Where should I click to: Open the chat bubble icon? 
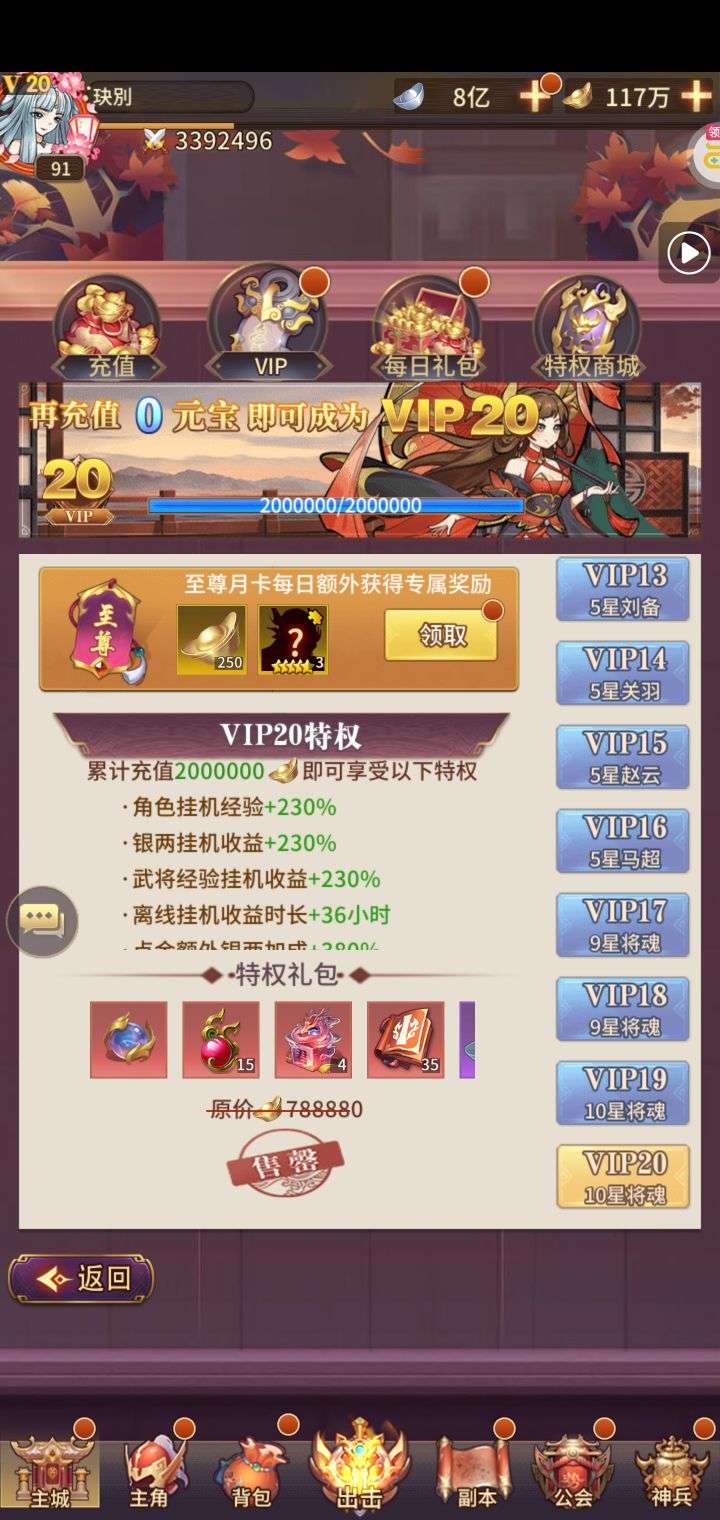point(42,921)
